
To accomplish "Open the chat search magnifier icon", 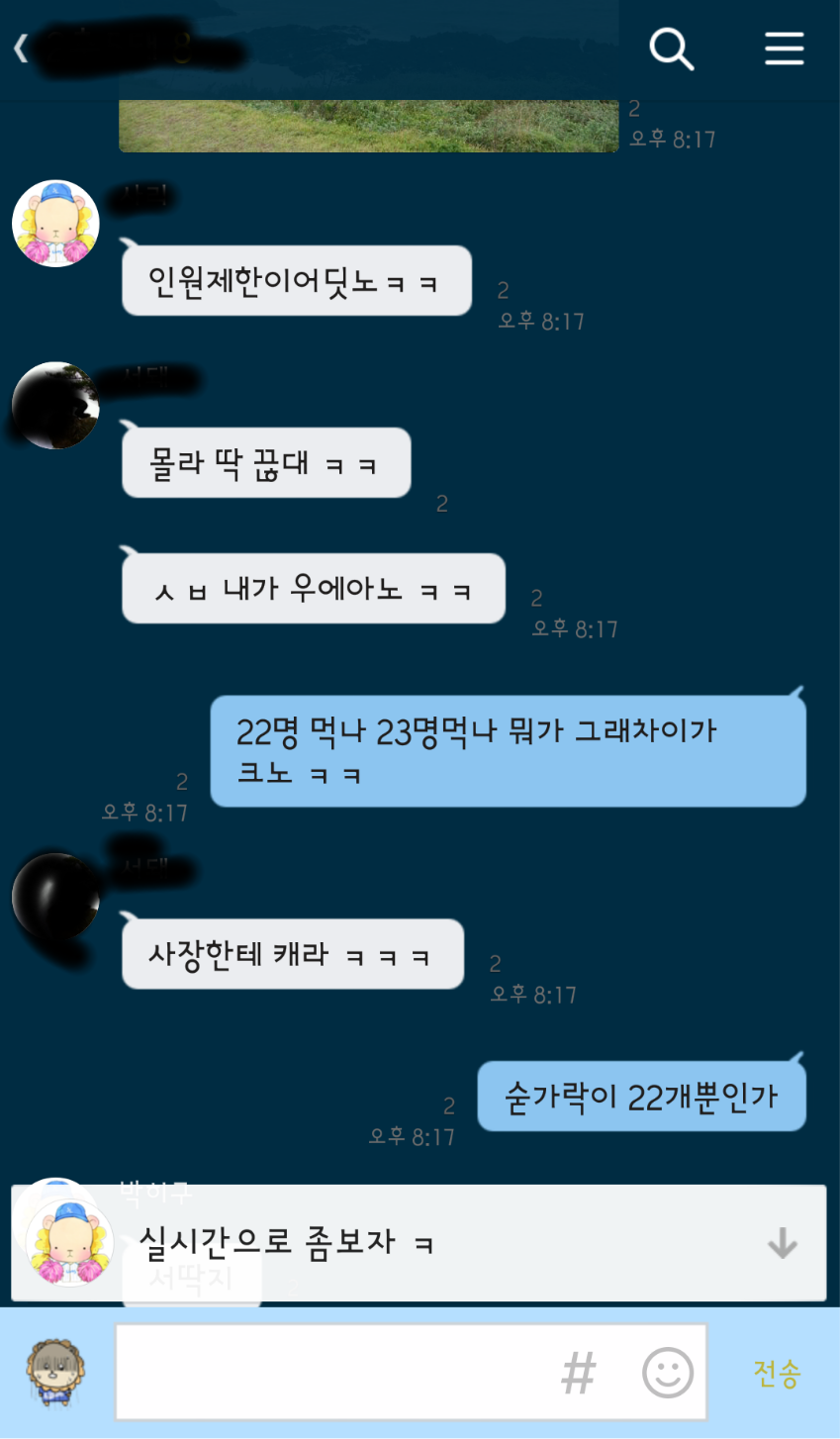I will 672,49.
